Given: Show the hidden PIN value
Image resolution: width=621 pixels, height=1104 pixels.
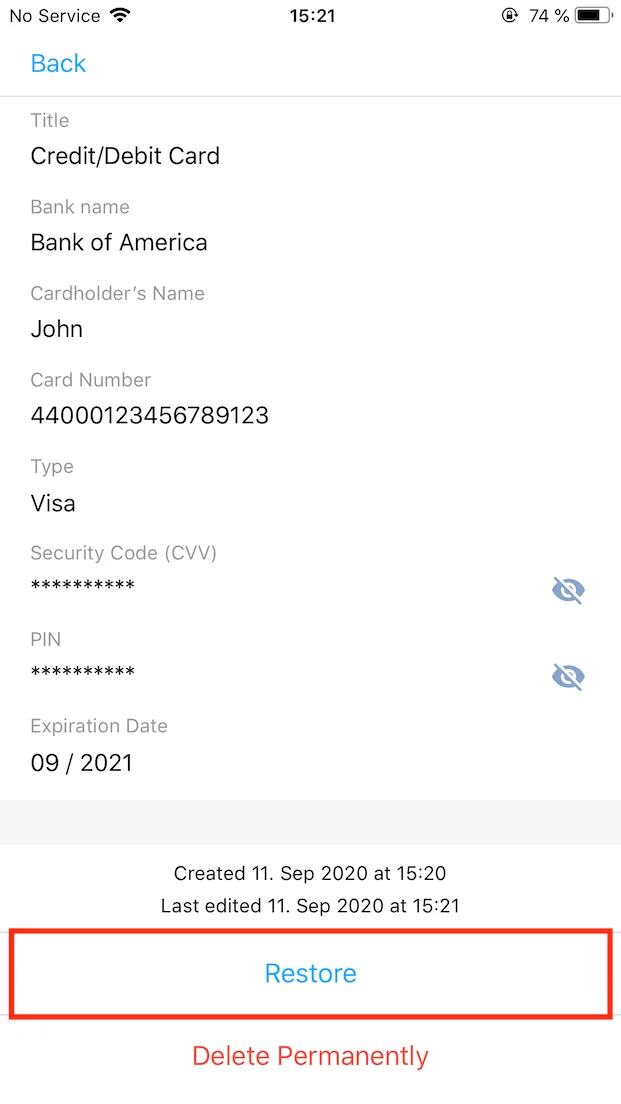Looking at the screenshot, I should (x=568, y=677).
